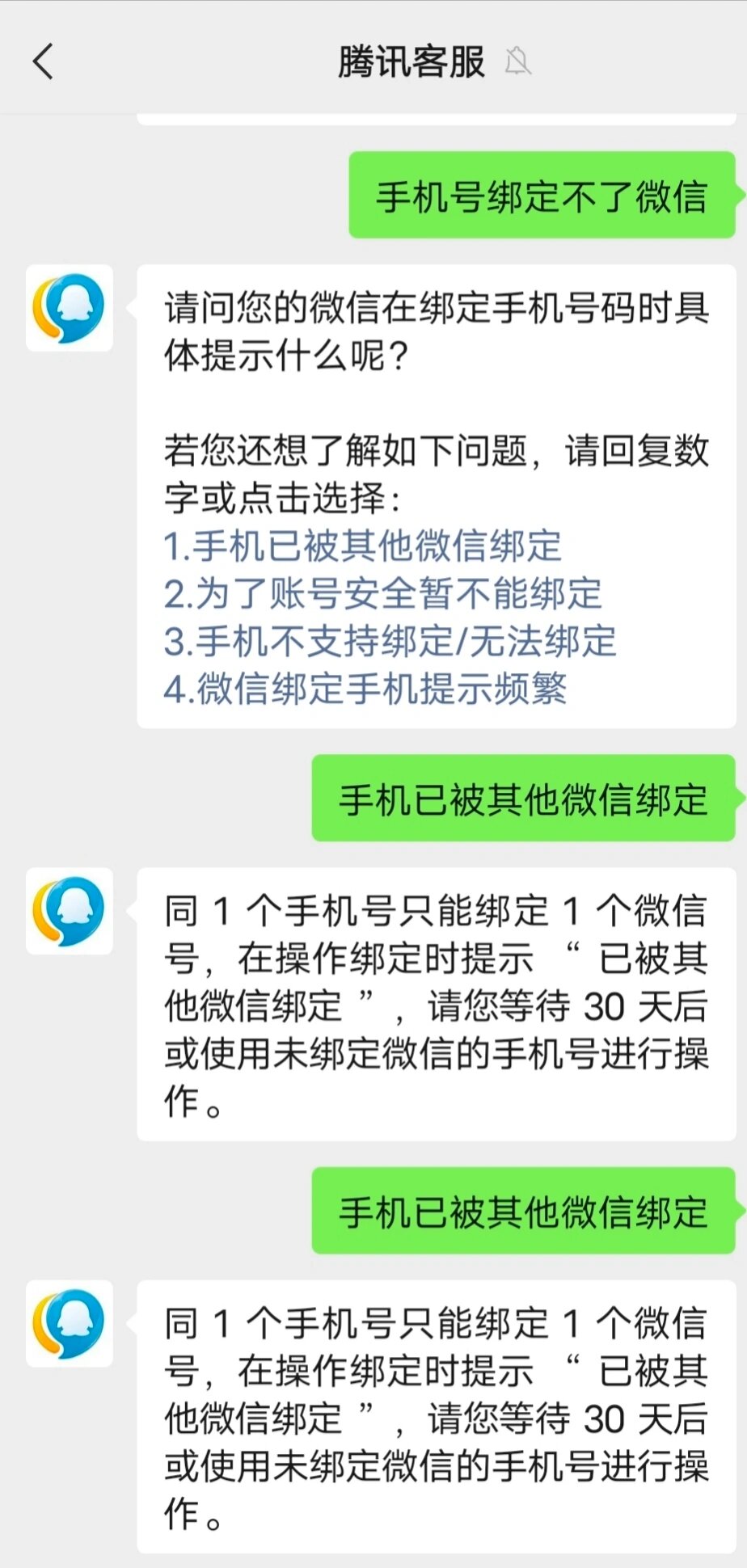
Task: Select option 2.为了账号安全暂不能绑定
Action: pos(383,593)
